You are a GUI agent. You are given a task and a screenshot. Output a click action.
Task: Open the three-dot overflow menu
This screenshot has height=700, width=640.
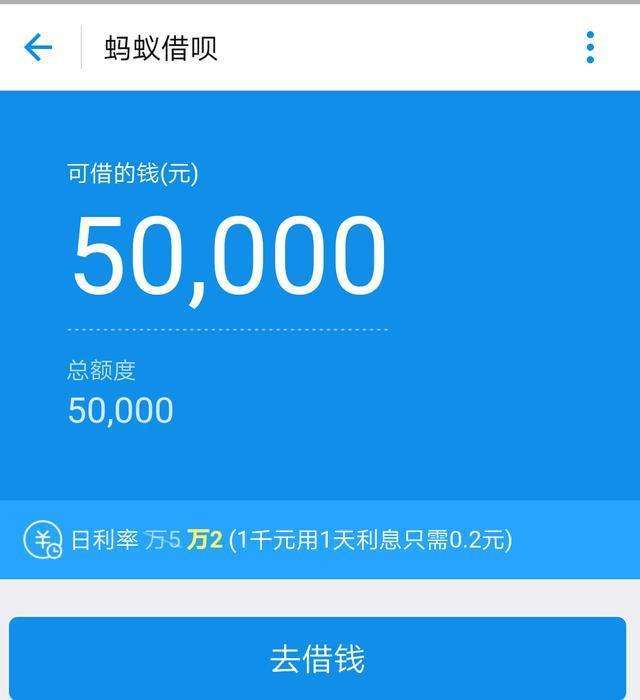pyautogui.click(x=590, y=47)
